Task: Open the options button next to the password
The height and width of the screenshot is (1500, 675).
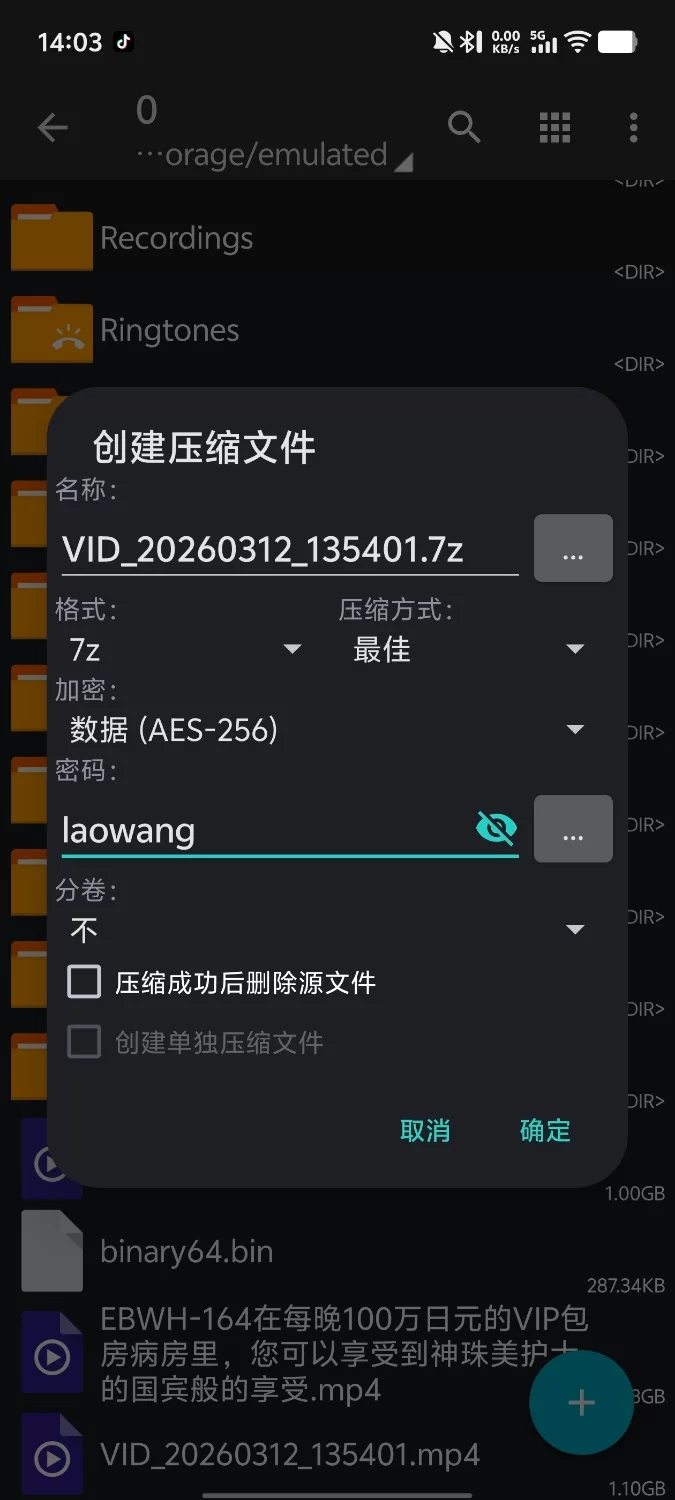Action: pos(573,829)
